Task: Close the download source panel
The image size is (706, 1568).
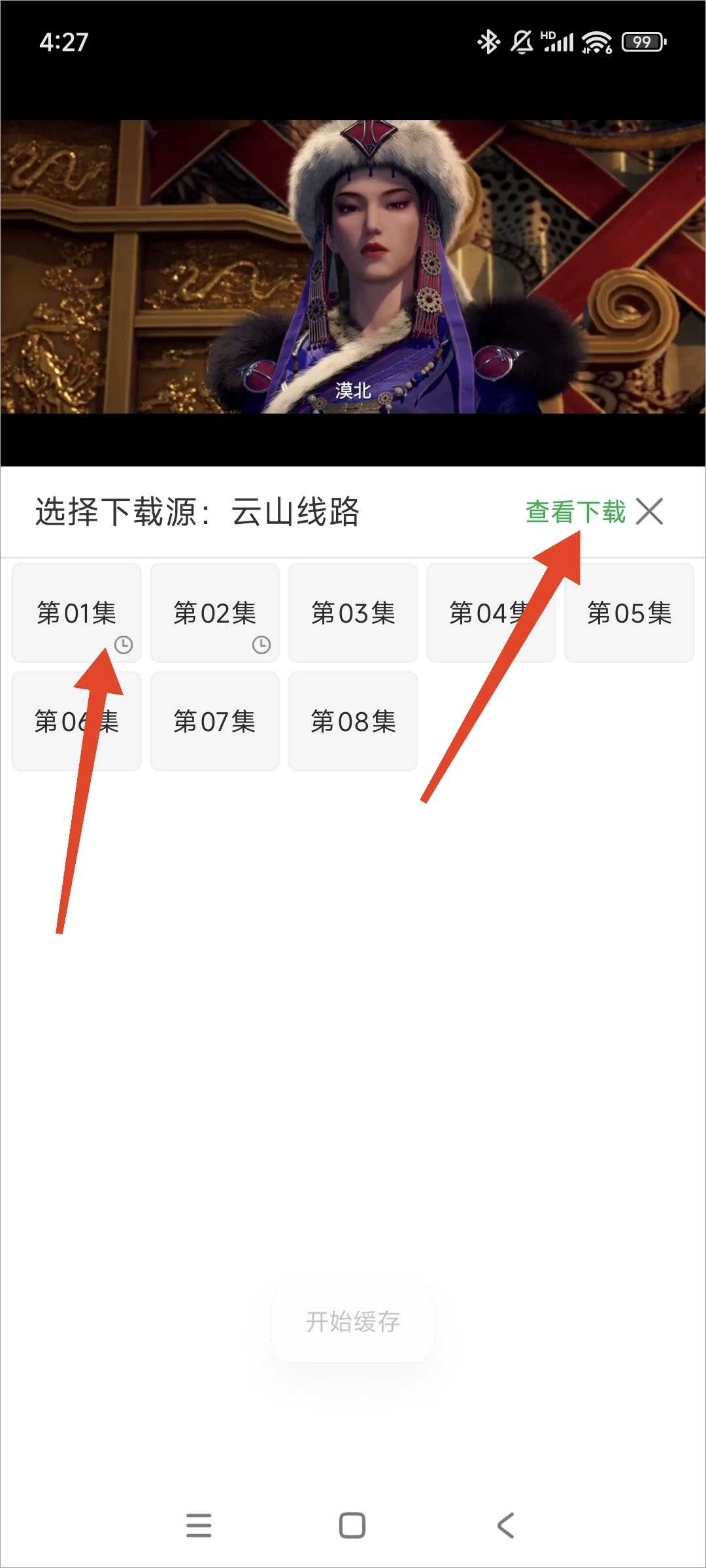Action: pyautogui.click(x=650, y=512)
